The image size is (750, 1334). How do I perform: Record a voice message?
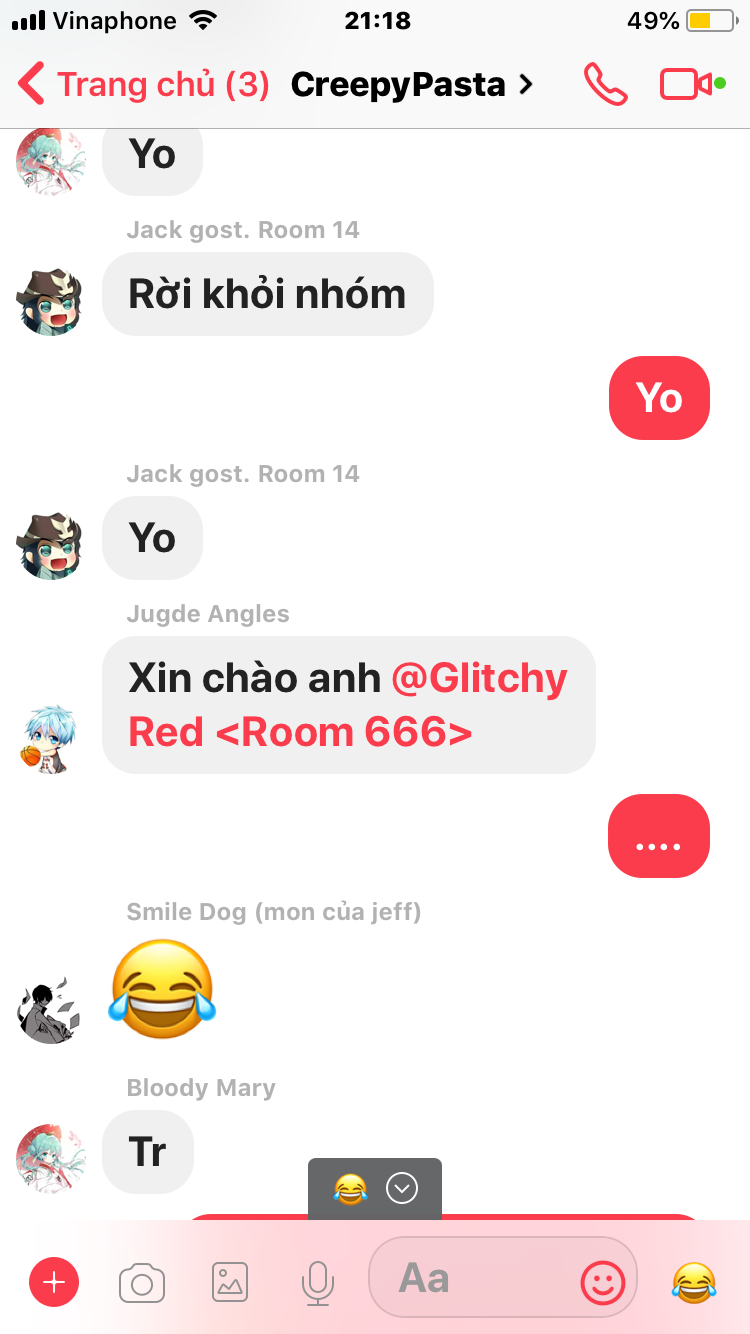(x=317, y=1282)
